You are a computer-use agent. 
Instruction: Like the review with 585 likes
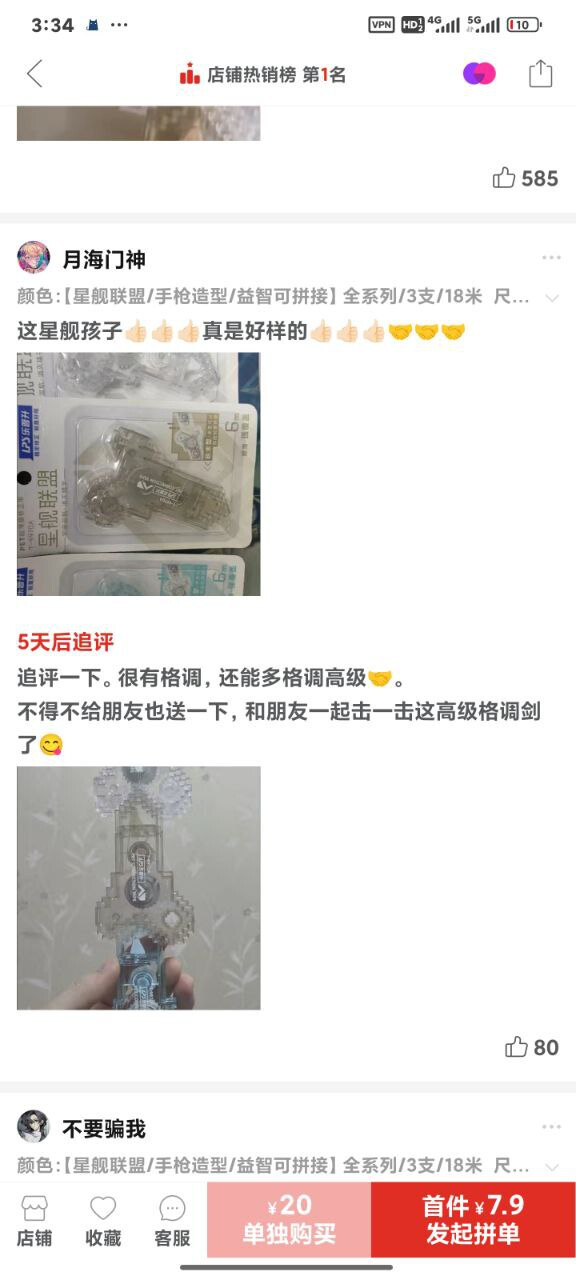pos(525,178)
